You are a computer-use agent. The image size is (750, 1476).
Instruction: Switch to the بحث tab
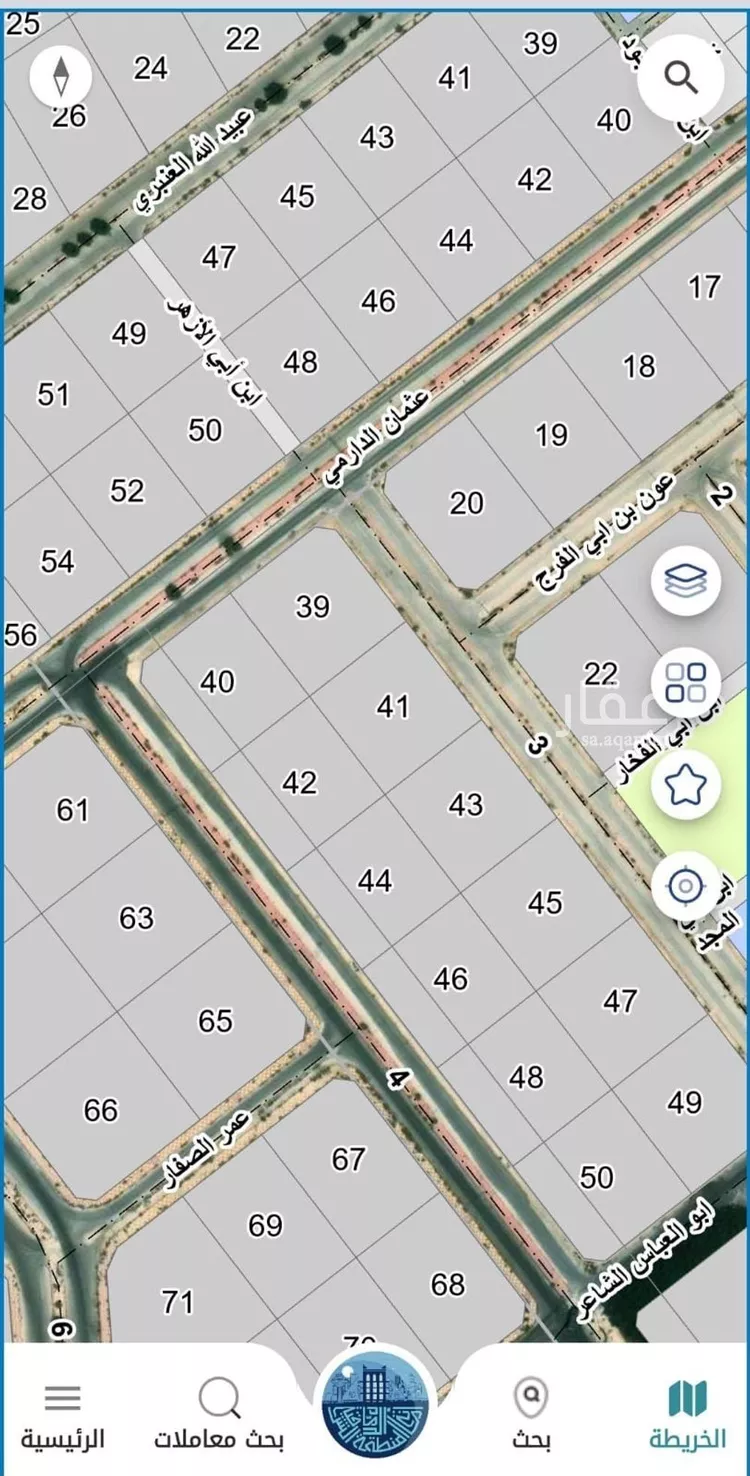(531, 1414)
